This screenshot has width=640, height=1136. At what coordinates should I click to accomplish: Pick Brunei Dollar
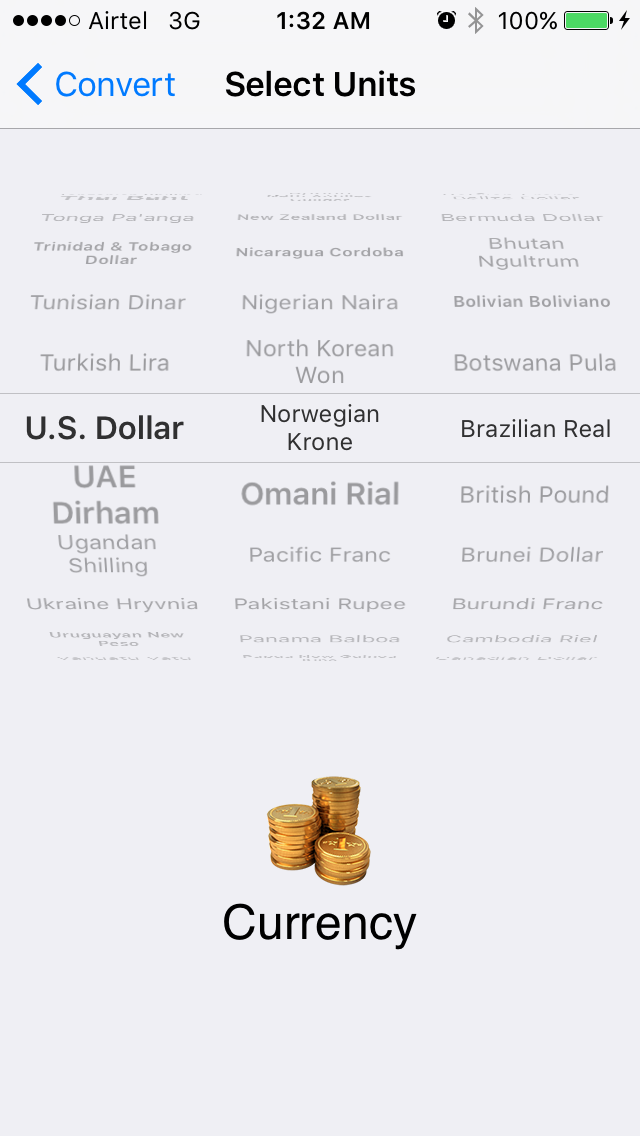(x=532, y=554)
